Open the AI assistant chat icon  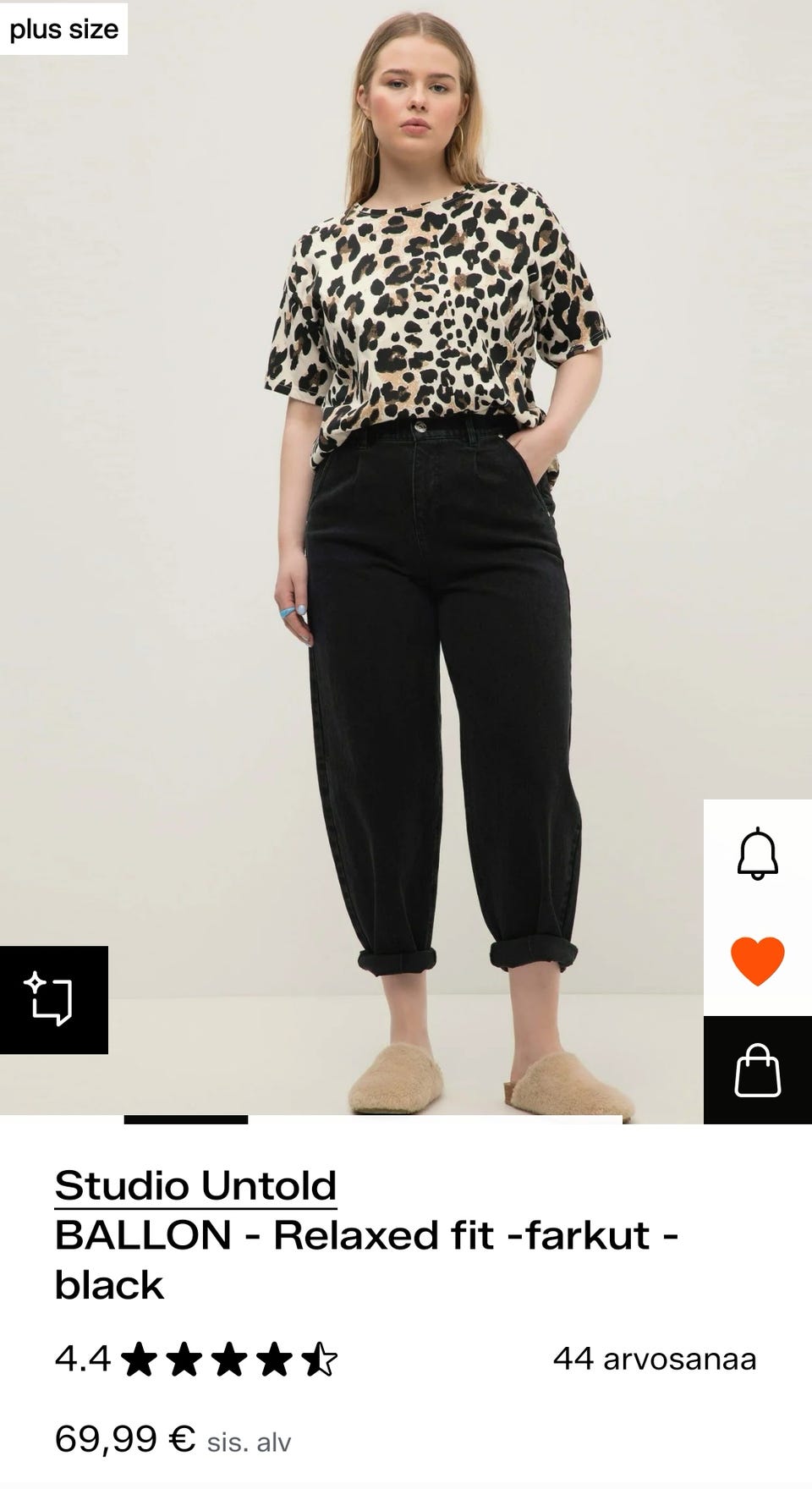click(x=53, y=1000)
